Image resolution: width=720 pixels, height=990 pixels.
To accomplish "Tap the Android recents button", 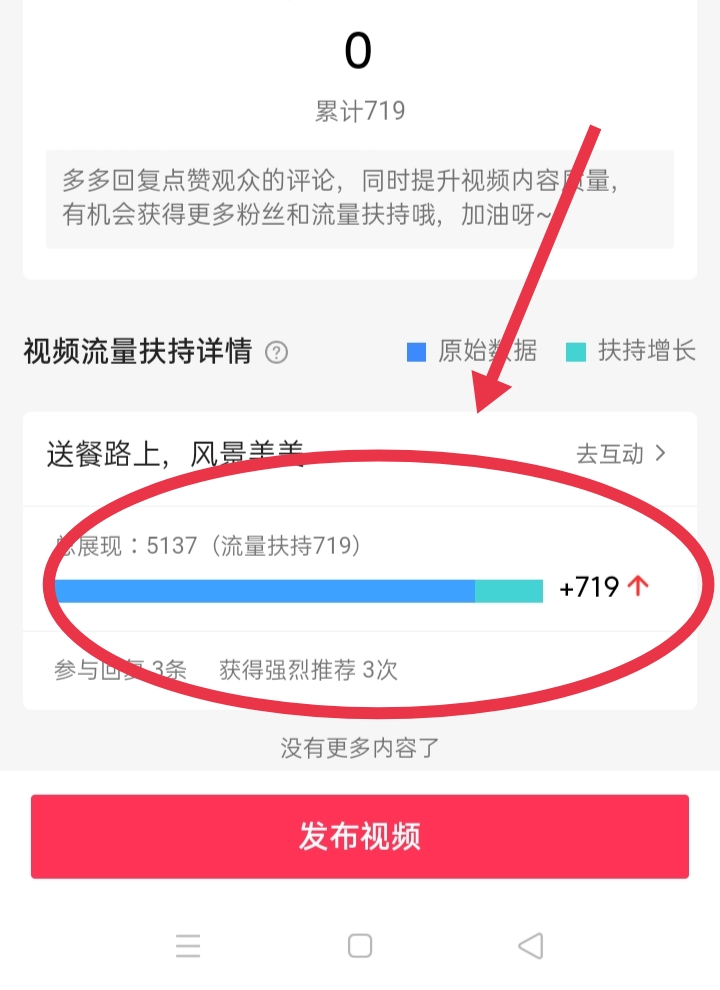I will (188, 946).
